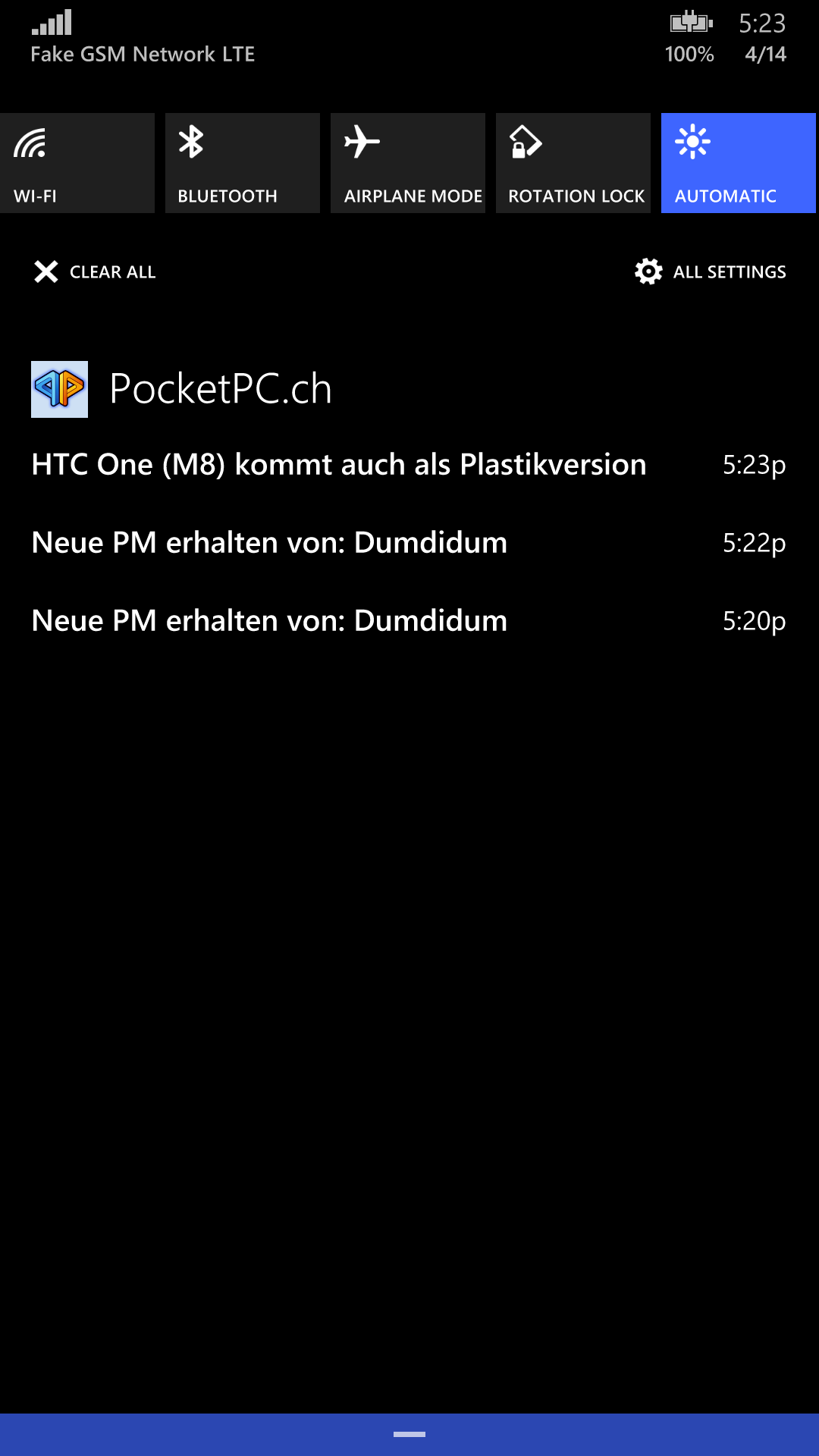Screen dimensions: 819x1456
Task: Tap the bottom handle to close Action Center
Action: click(409, 1434)
